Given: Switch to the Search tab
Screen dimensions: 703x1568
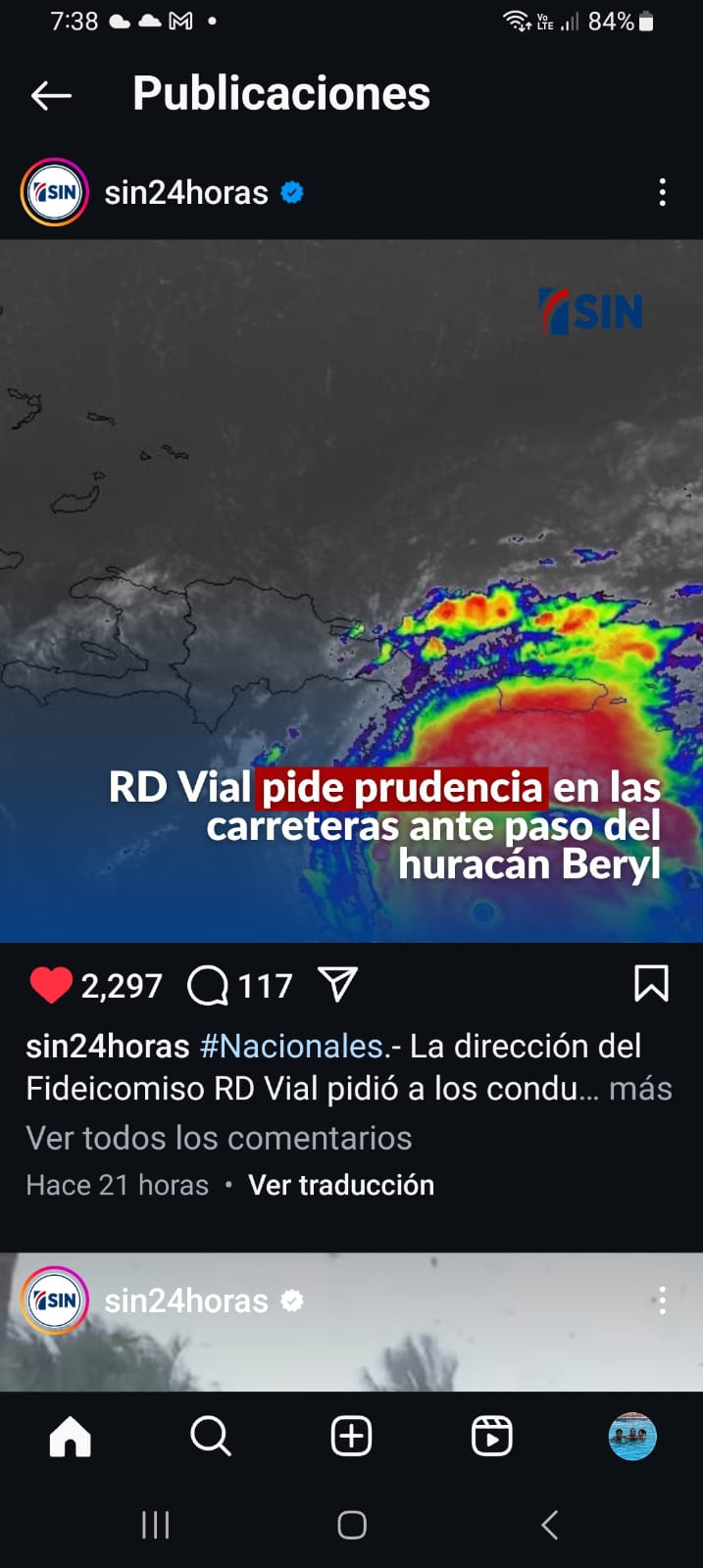Looking at the screenshot, I should pos(211,1437).
